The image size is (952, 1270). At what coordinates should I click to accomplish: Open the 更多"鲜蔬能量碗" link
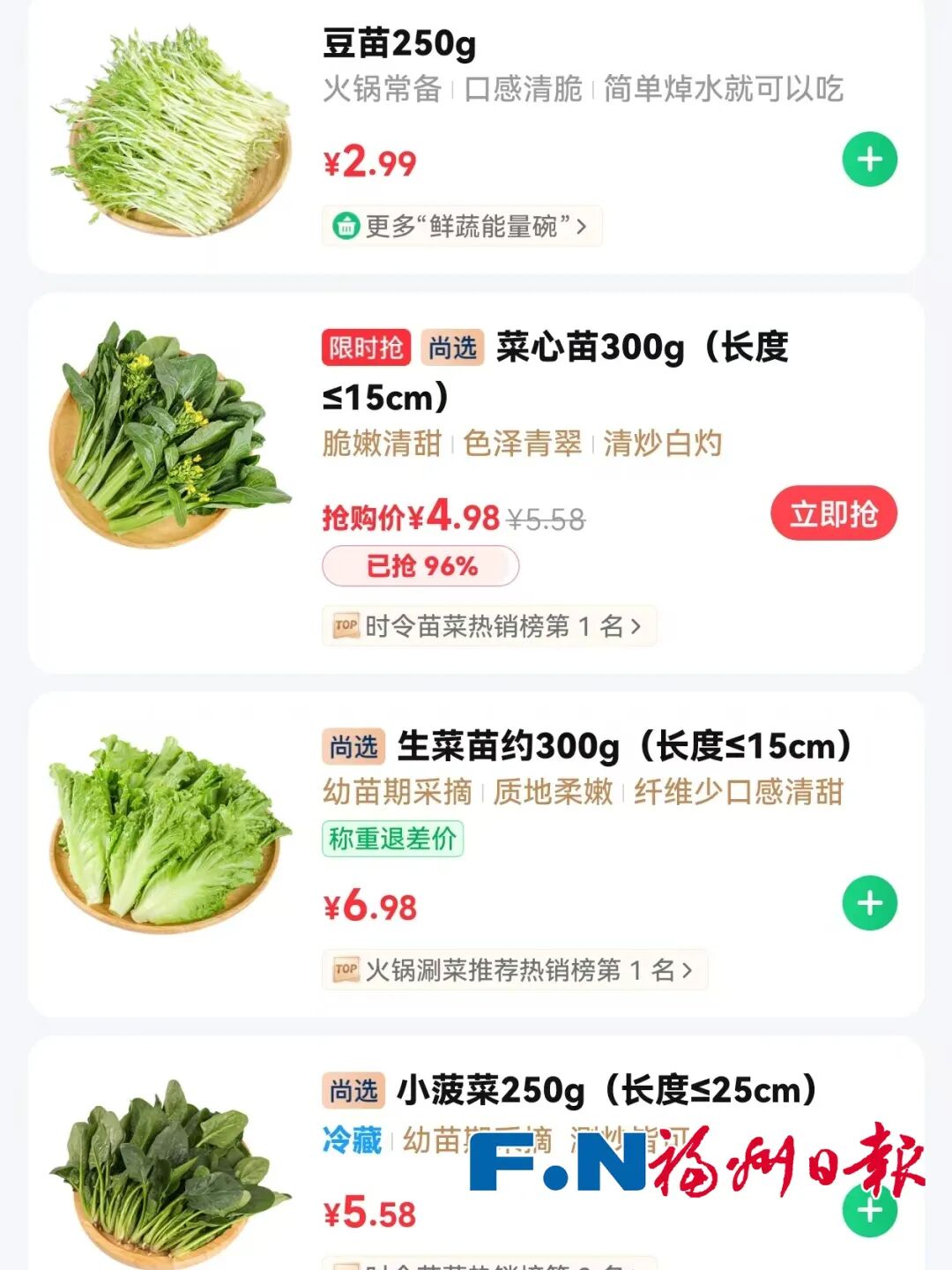[461, 227]
